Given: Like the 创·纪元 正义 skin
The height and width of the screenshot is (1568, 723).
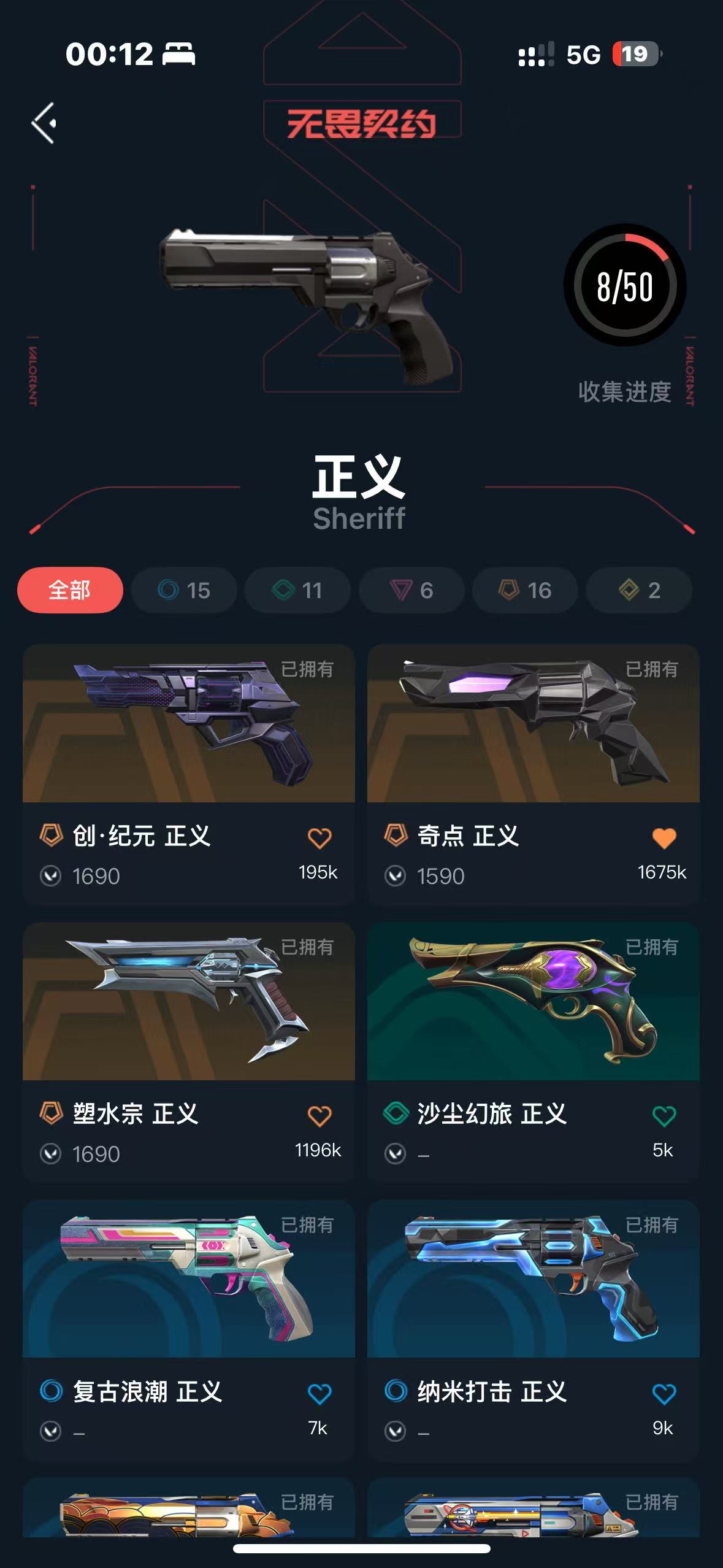Looking at the screenshot, I should [319, 838].
